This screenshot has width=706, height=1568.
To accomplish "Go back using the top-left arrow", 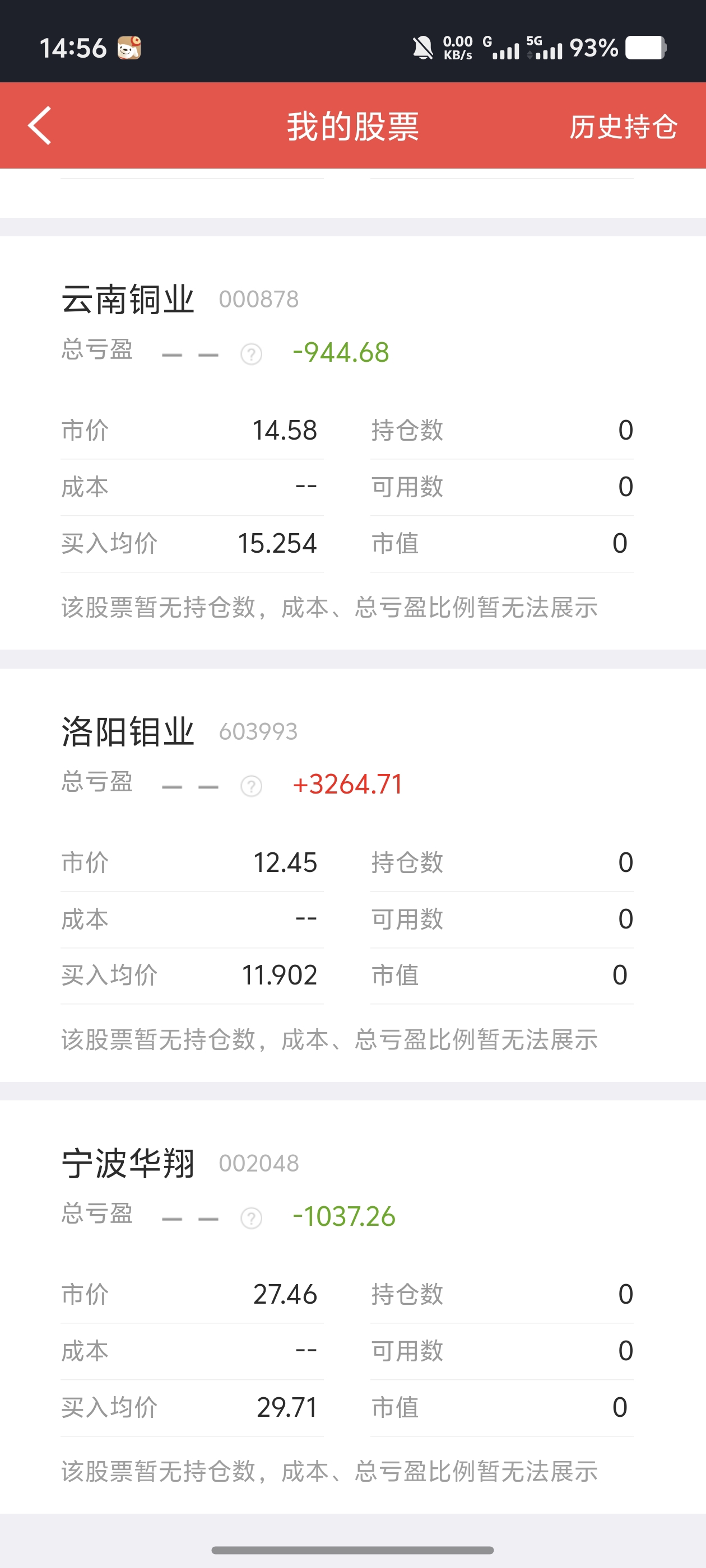I will tap(40, 126).
